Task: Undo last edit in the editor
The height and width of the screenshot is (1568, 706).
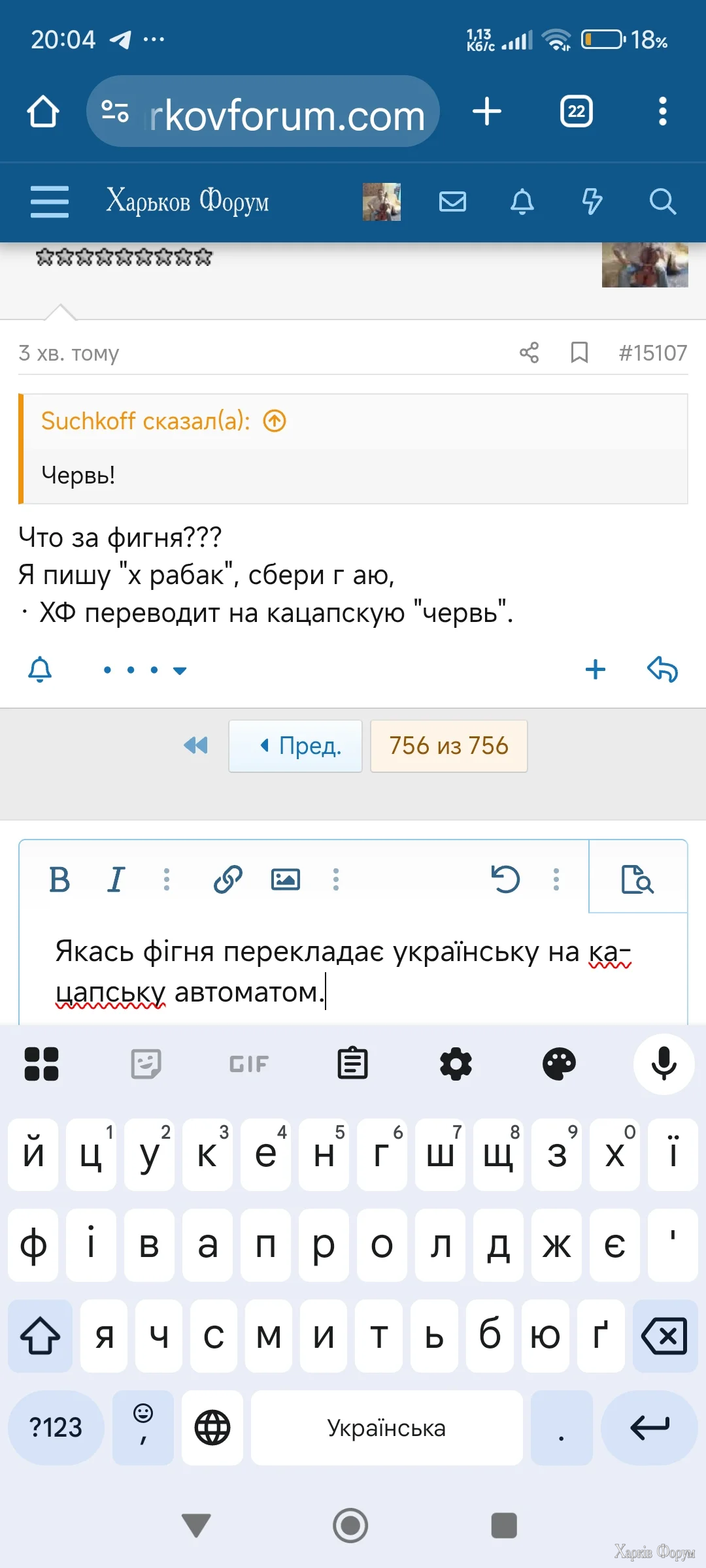Action: (x=505, y=879)
